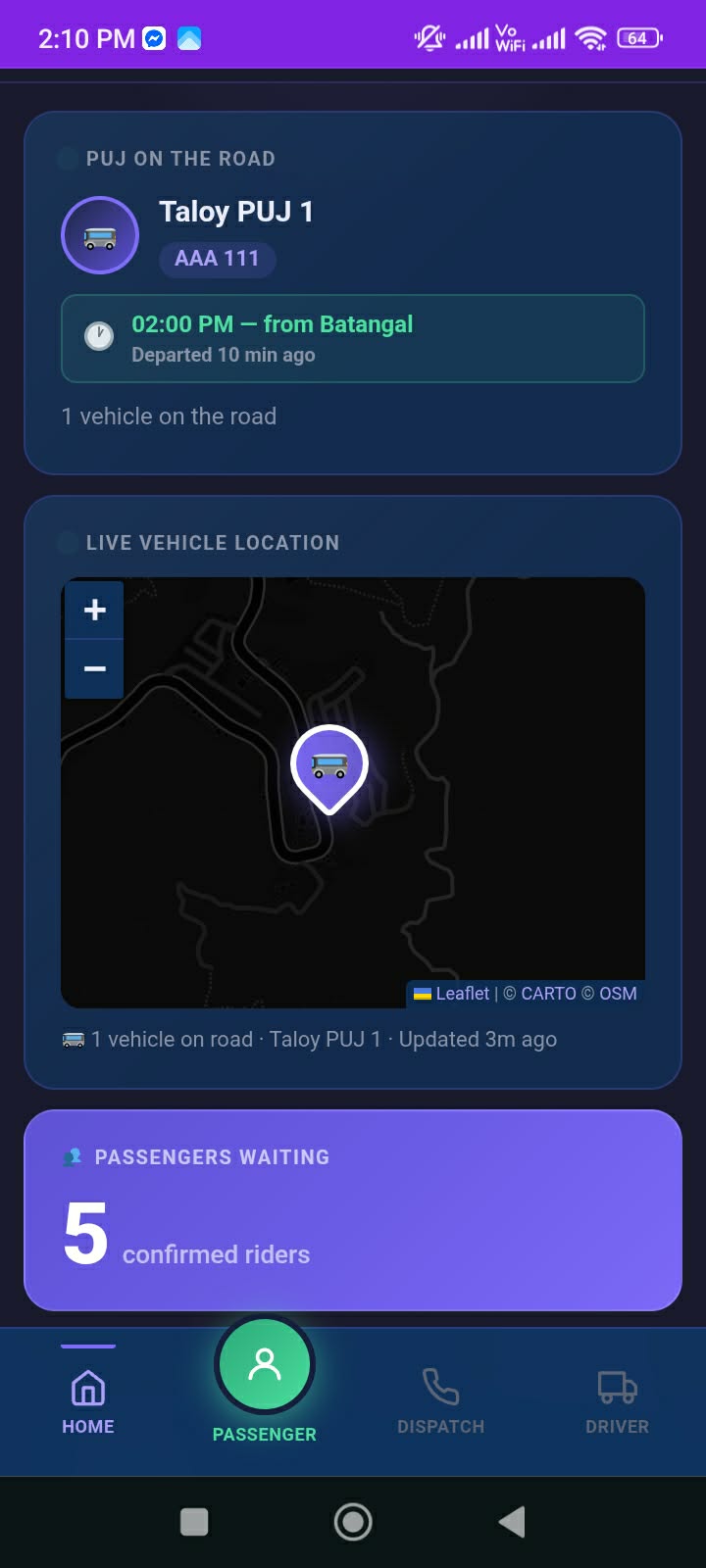Open the Dispatch tab
Viewport: 706px width, 1568px height.
[440, 1401]
